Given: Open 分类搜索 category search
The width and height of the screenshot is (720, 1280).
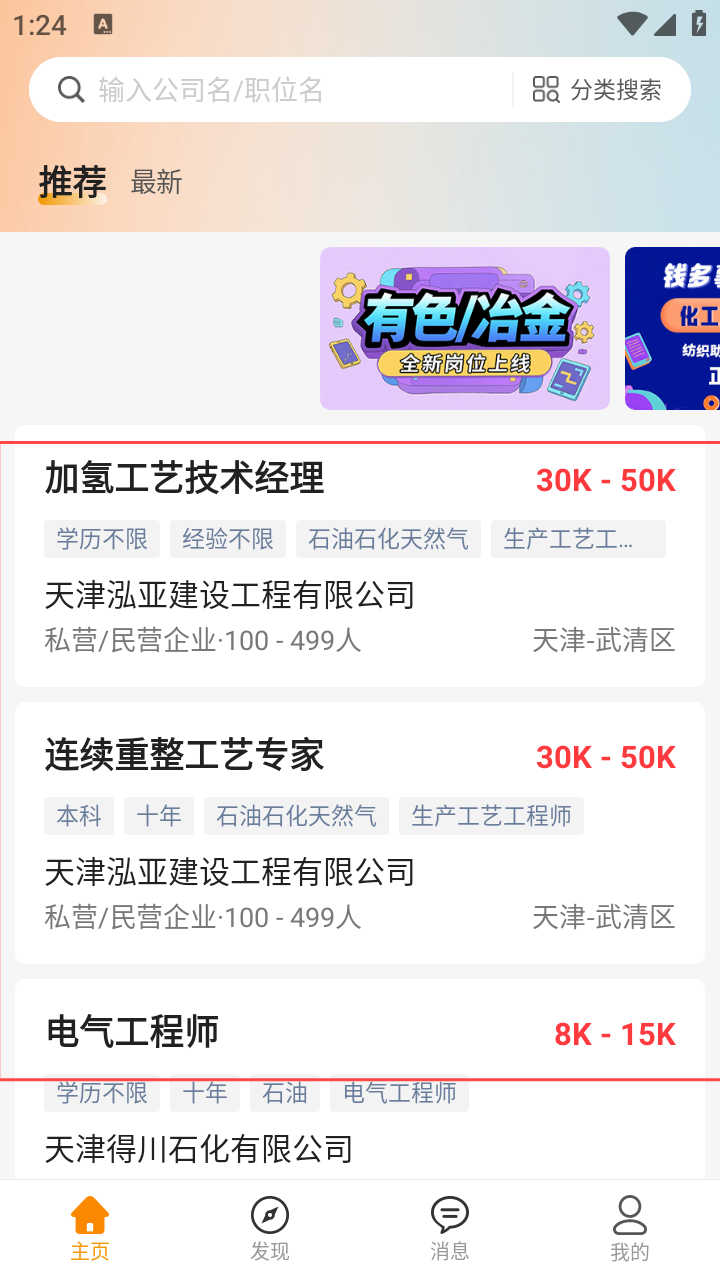Looking at the screenshot, I should point(598,90).
